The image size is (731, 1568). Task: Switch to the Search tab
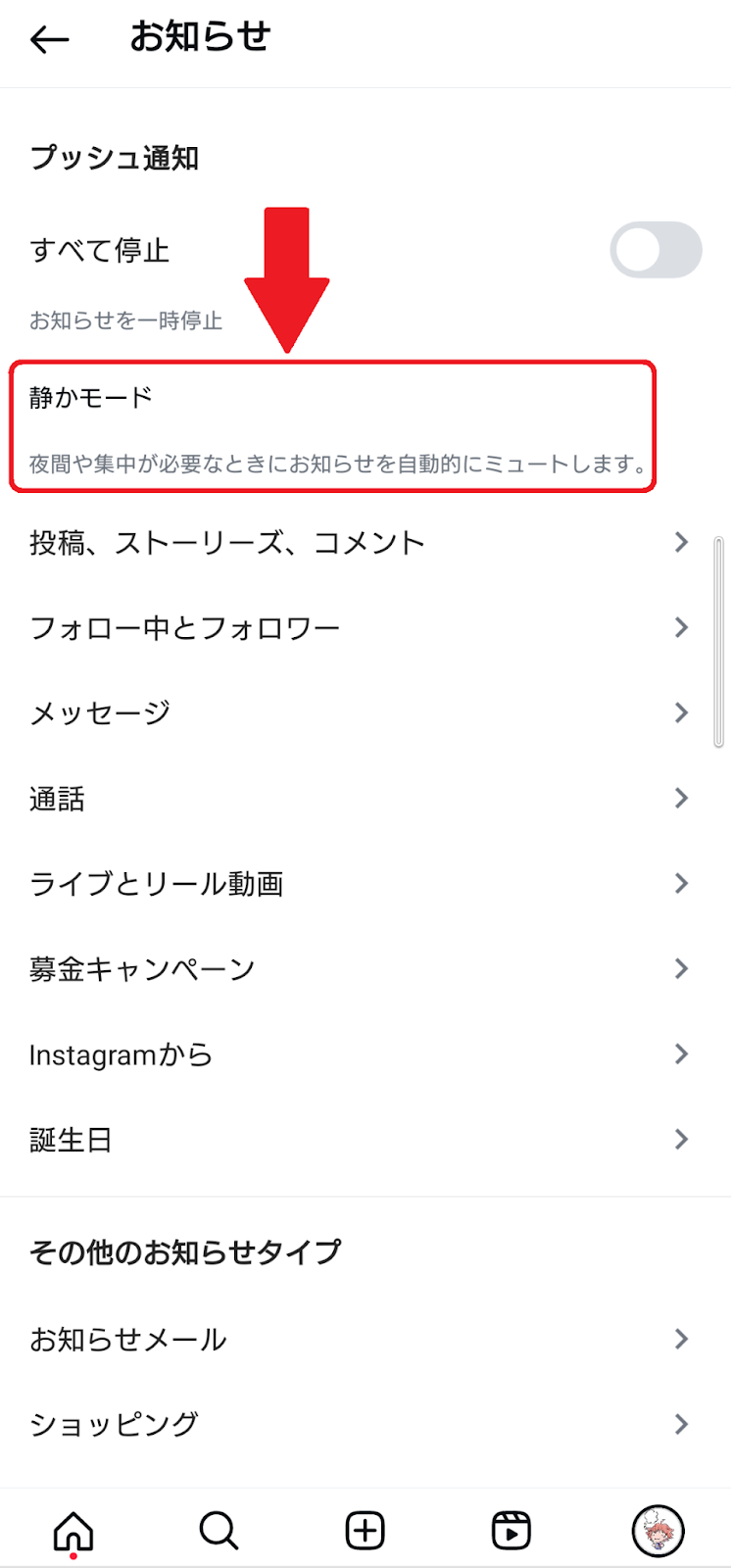(219, 1531)
